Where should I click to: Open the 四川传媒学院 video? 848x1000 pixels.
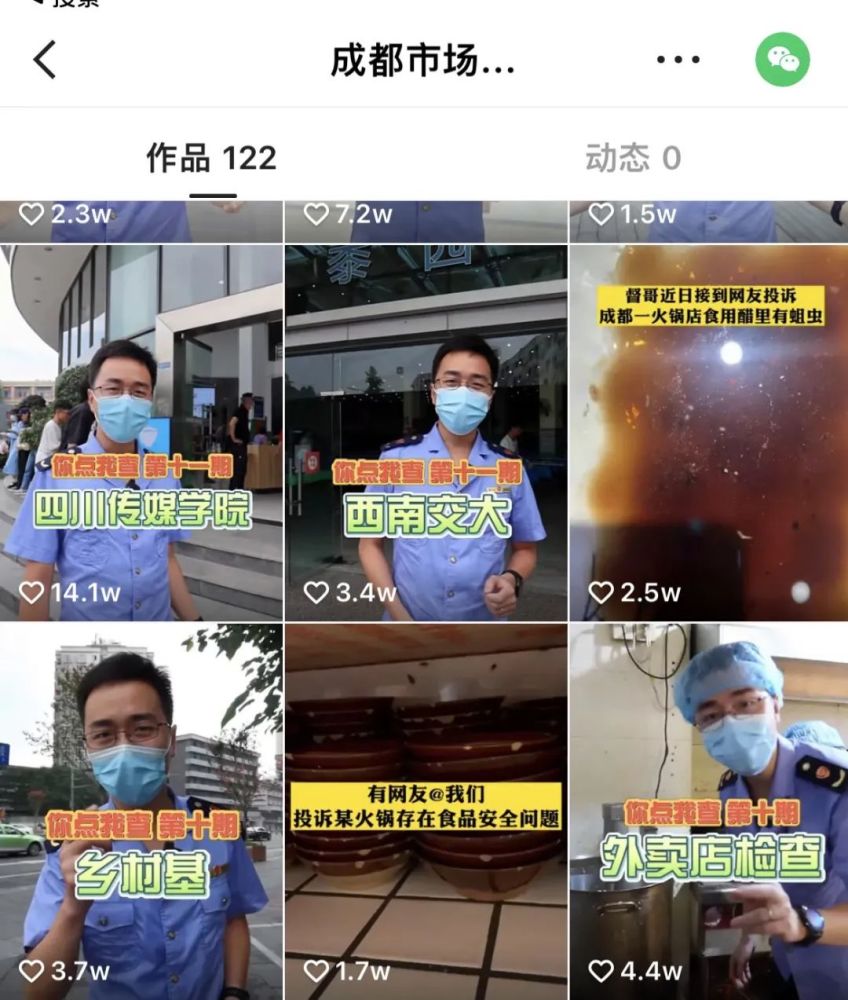click(141, 433)
